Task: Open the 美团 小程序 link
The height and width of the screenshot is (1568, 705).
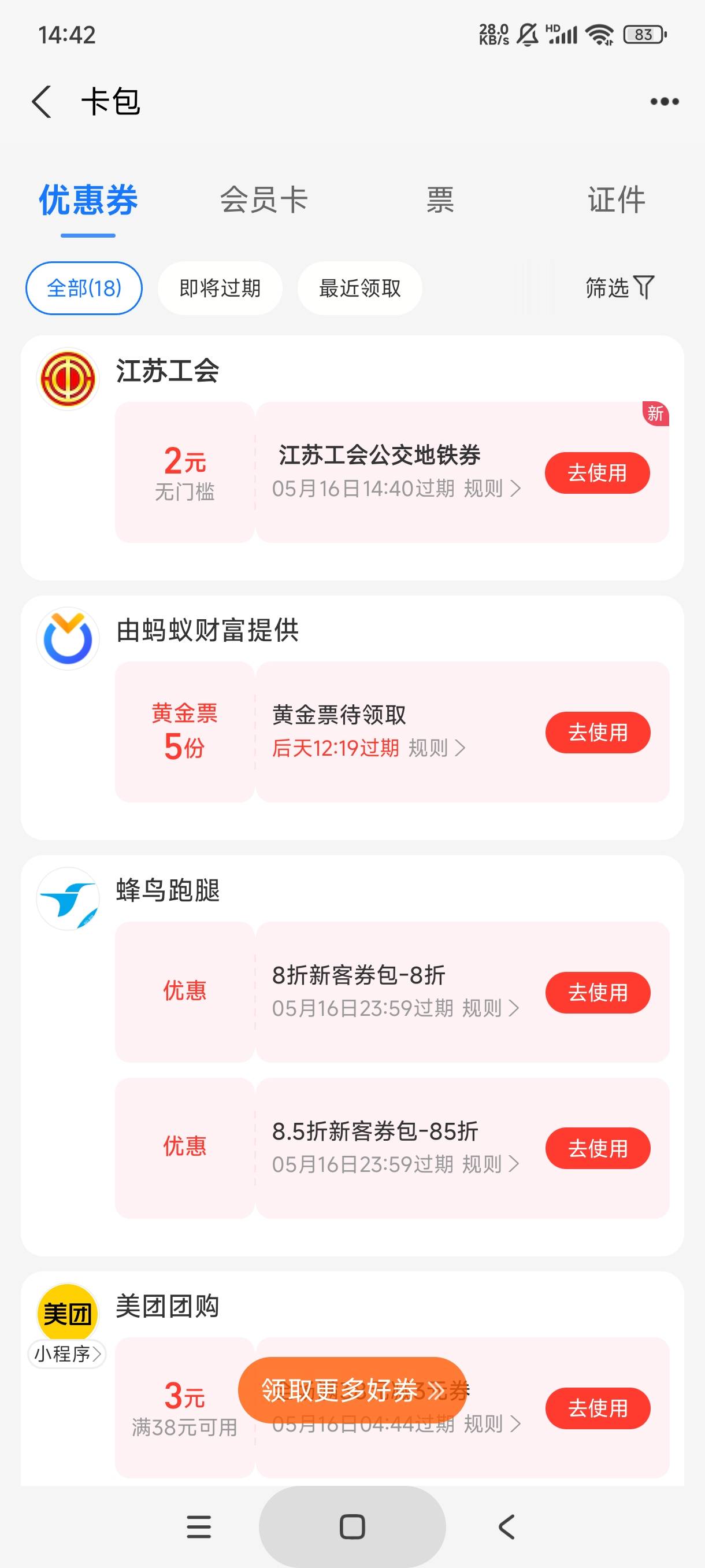Action: 67,1353
